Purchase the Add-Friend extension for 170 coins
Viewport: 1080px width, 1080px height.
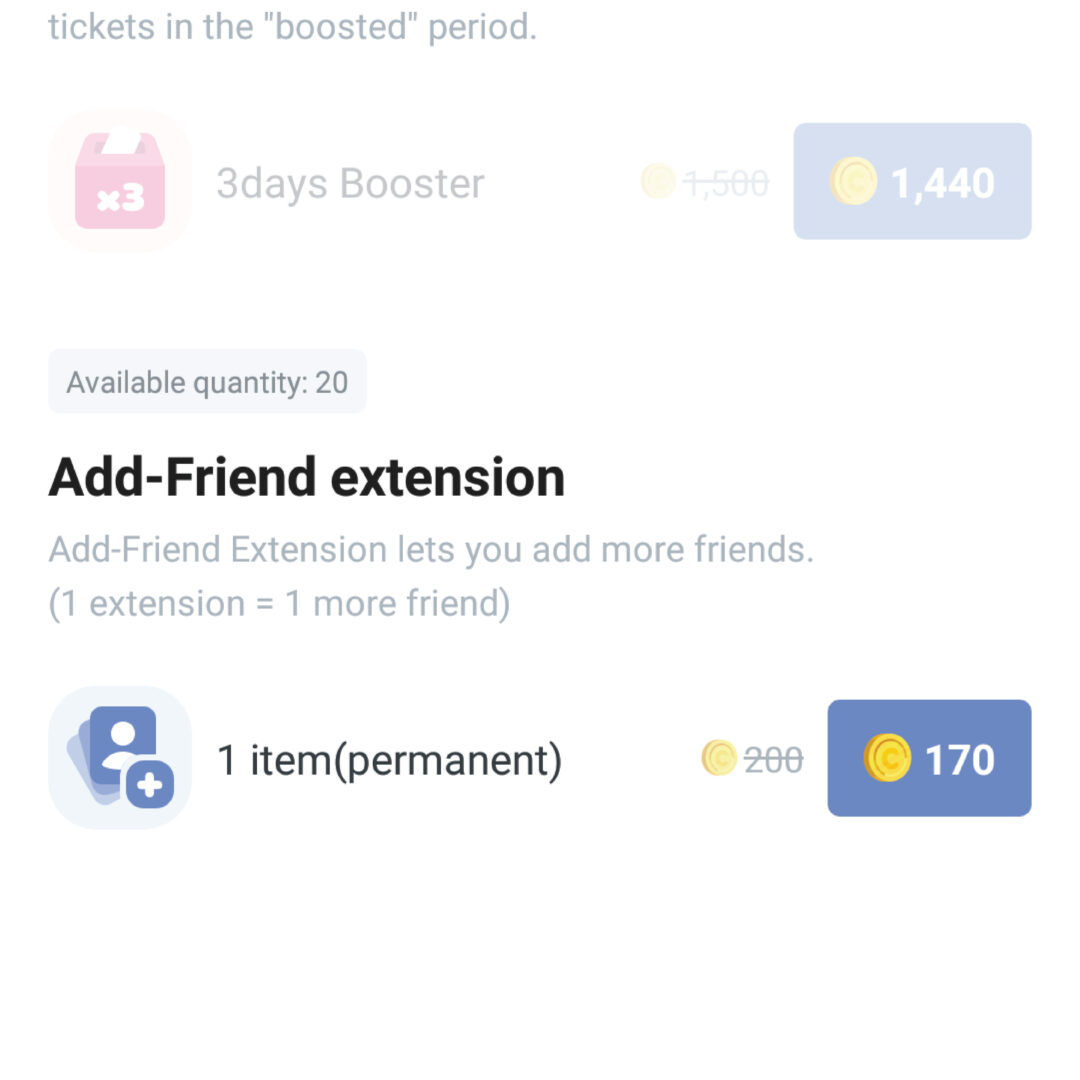pyautogui.click(x=929, y=759)
